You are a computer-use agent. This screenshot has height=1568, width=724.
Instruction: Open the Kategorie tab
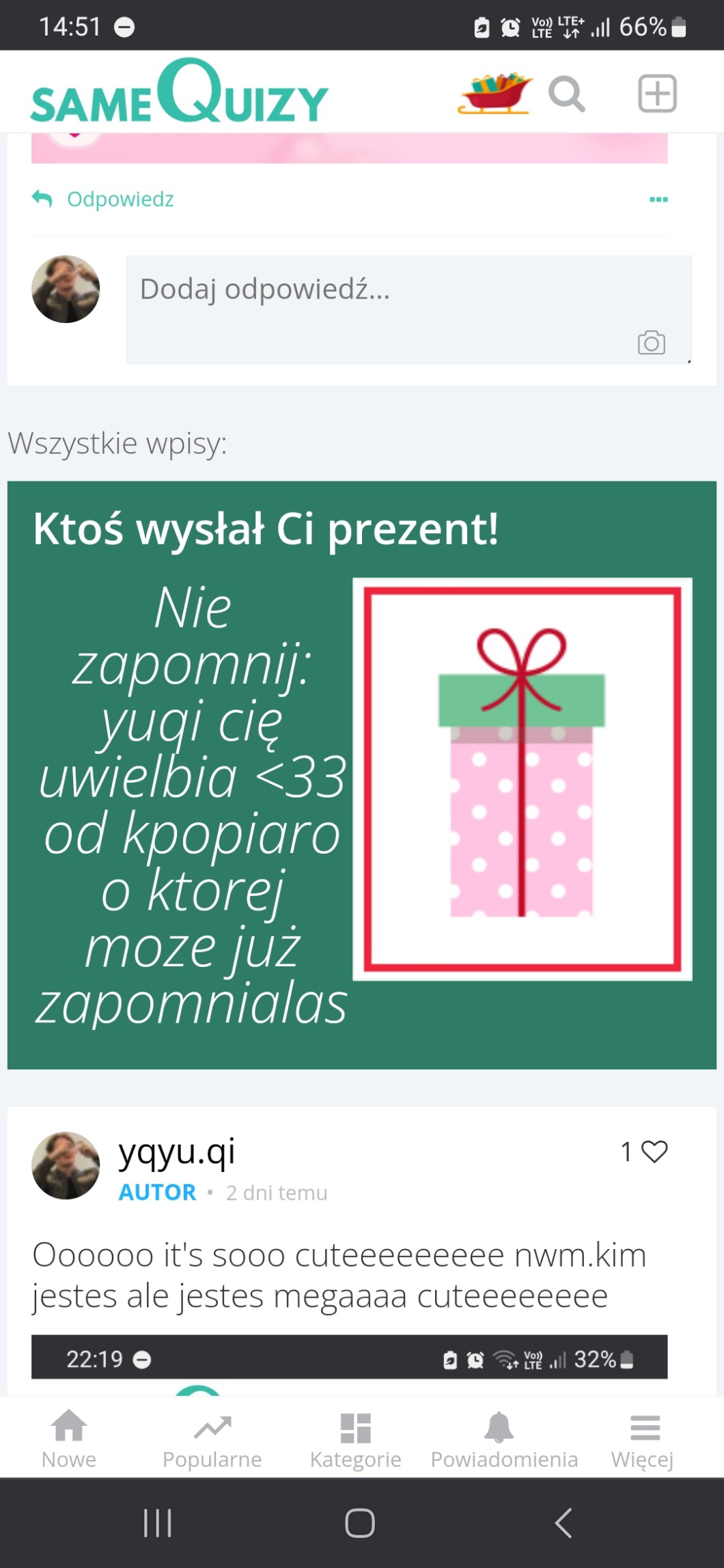pyautogui.click(x=355, y=1438)
